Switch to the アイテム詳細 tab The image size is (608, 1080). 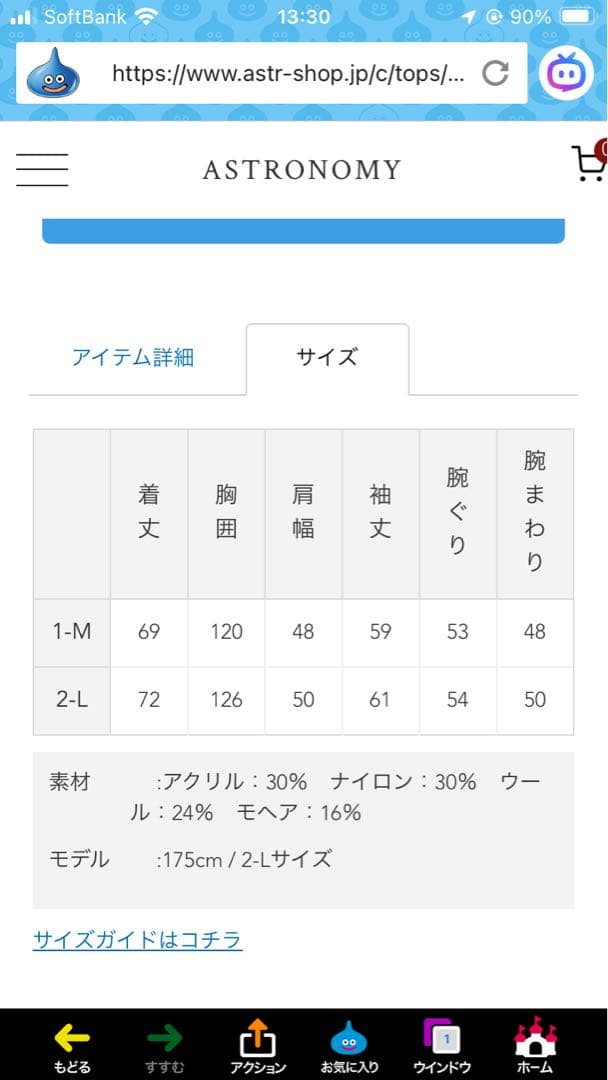(x=133, y=357)
